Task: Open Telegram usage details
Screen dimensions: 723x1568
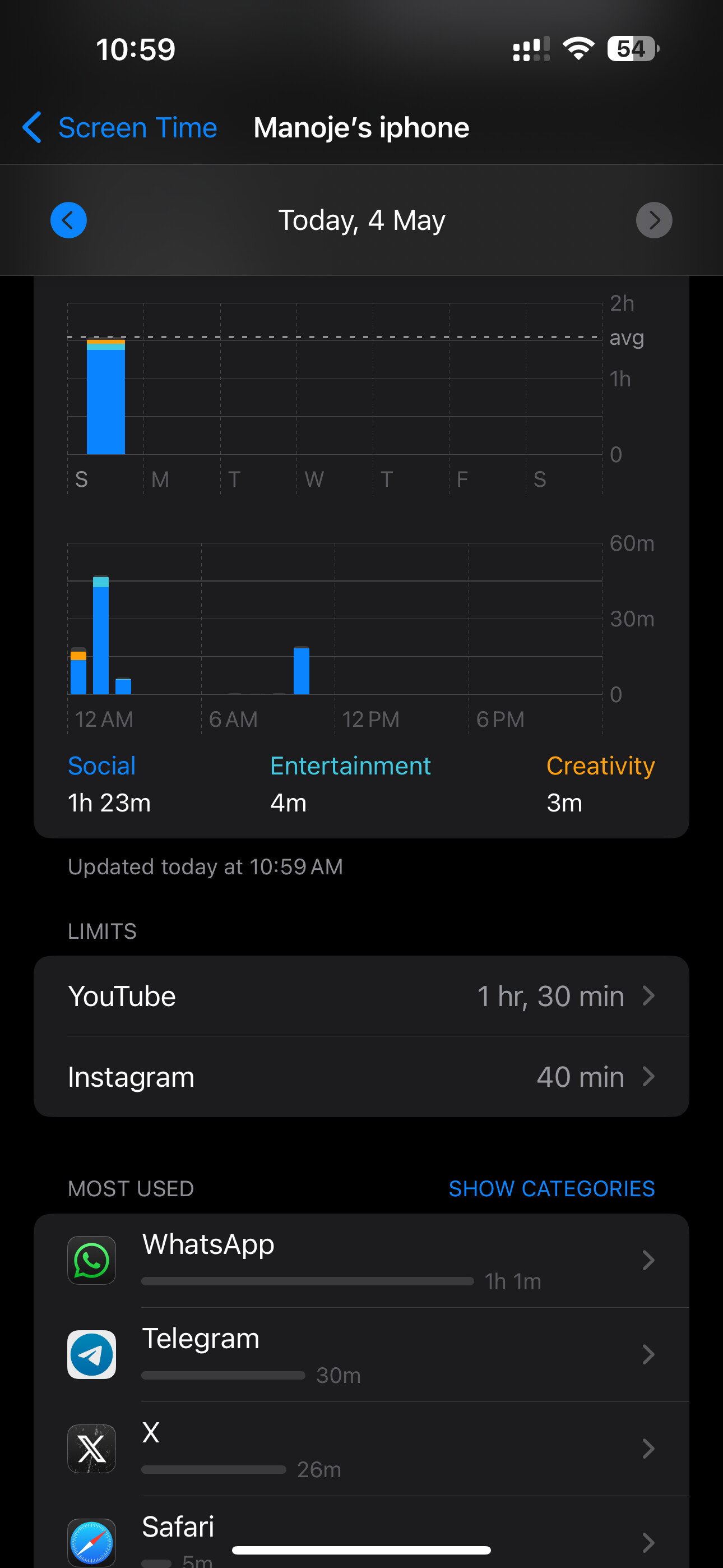Action: point(361,1354)
